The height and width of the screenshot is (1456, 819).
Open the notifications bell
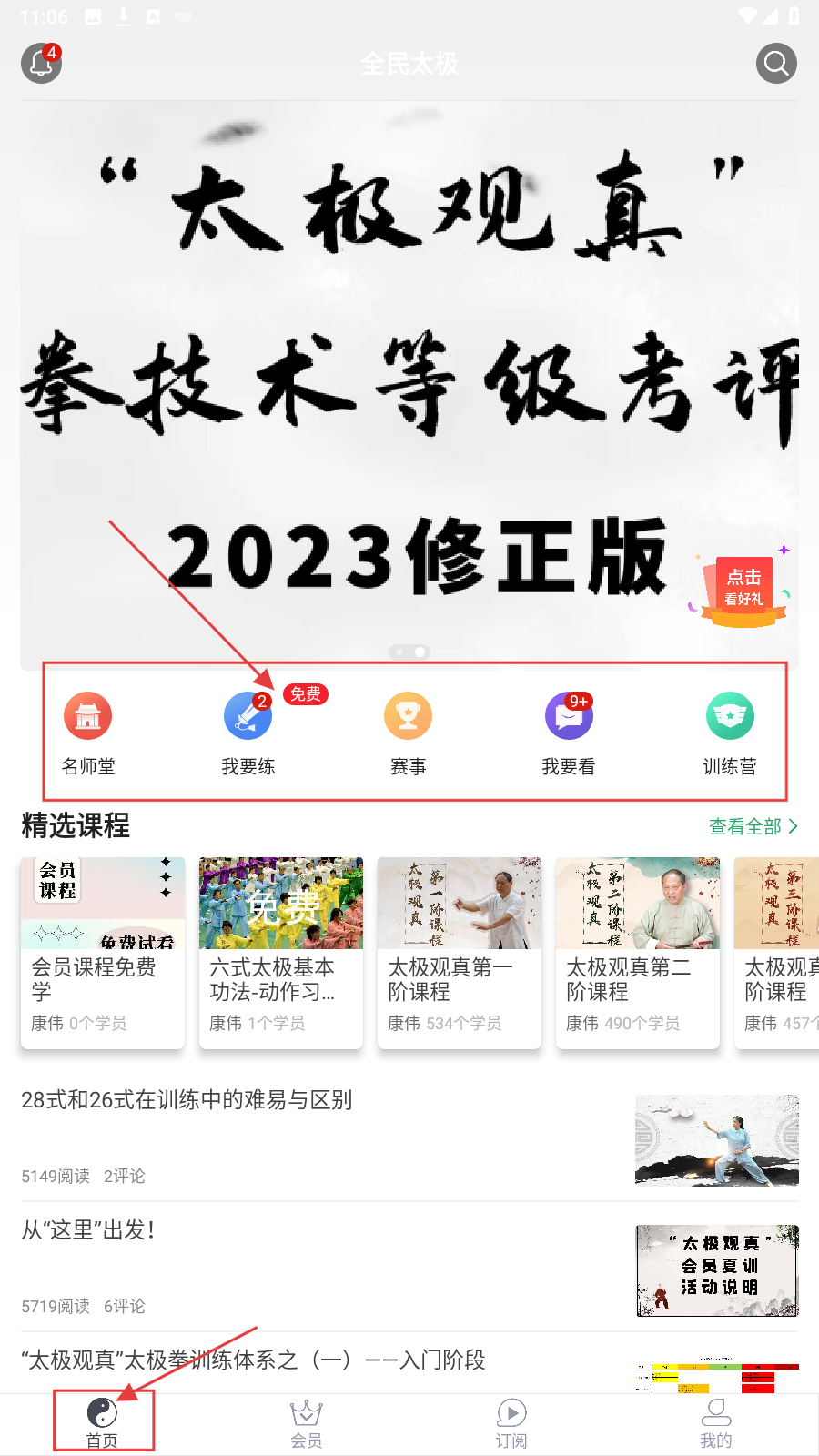(x=41, y=64)
